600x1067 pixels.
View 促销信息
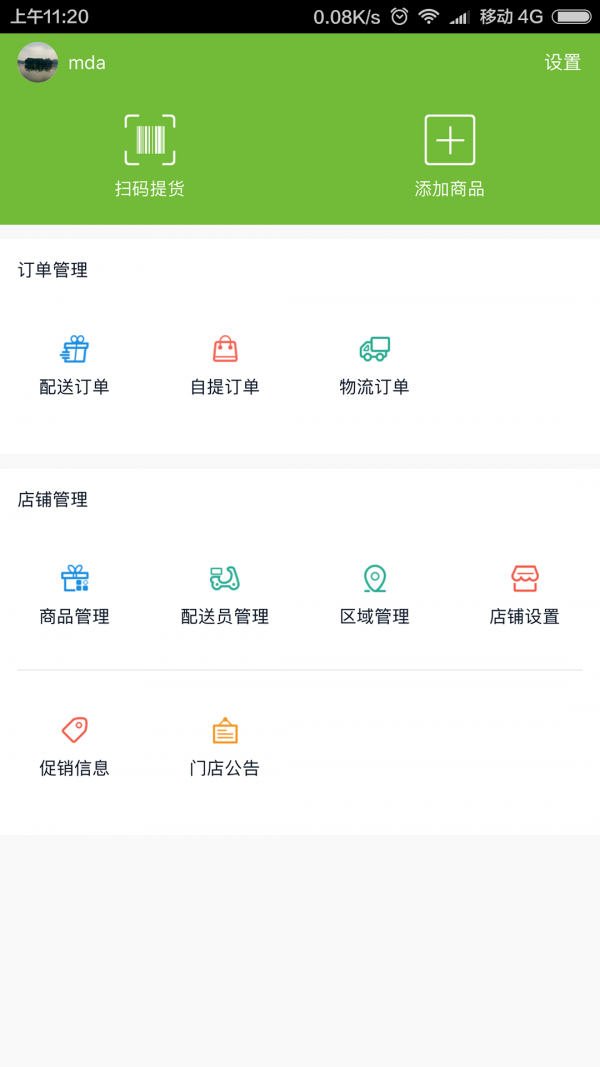(x=75, y=746)
